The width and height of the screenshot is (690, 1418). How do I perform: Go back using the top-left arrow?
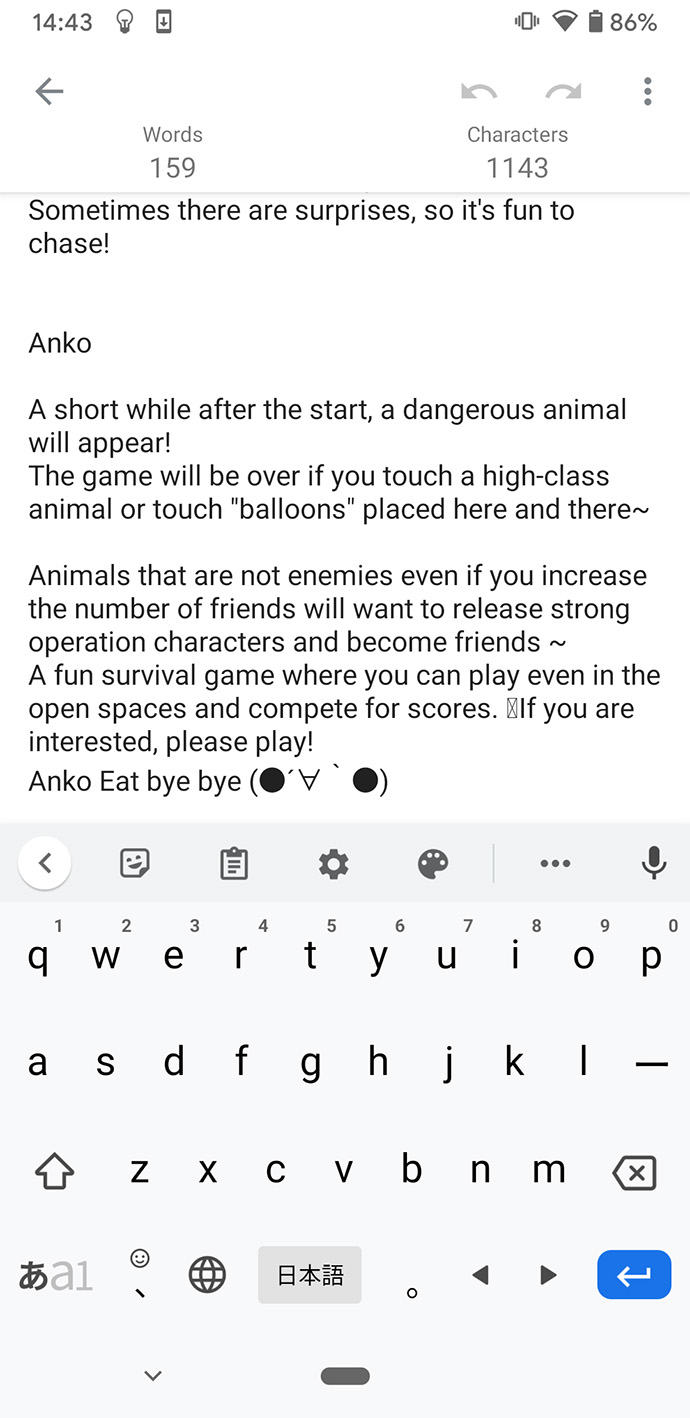click(x=49, y=92)
